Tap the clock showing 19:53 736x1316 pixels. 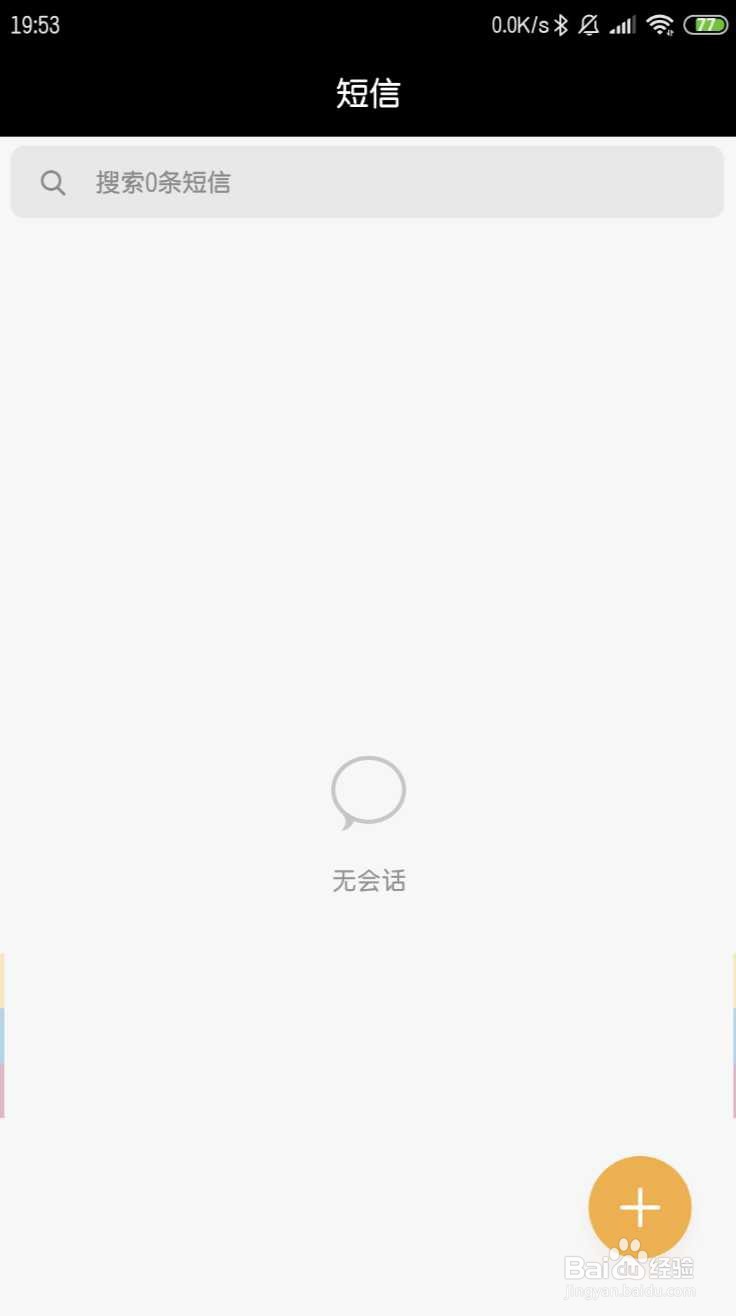coord(37,24)
